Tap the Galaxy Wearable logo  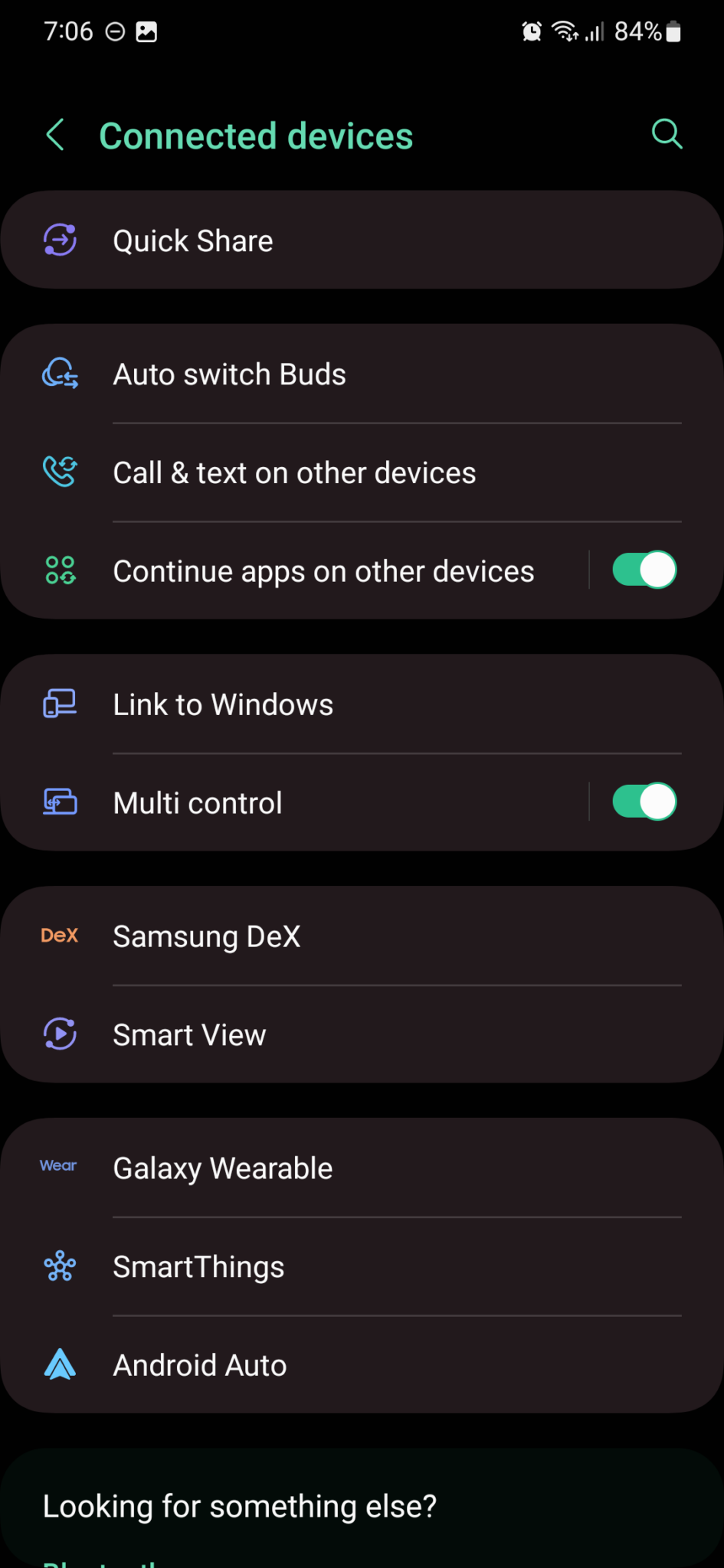[57, 1166]
